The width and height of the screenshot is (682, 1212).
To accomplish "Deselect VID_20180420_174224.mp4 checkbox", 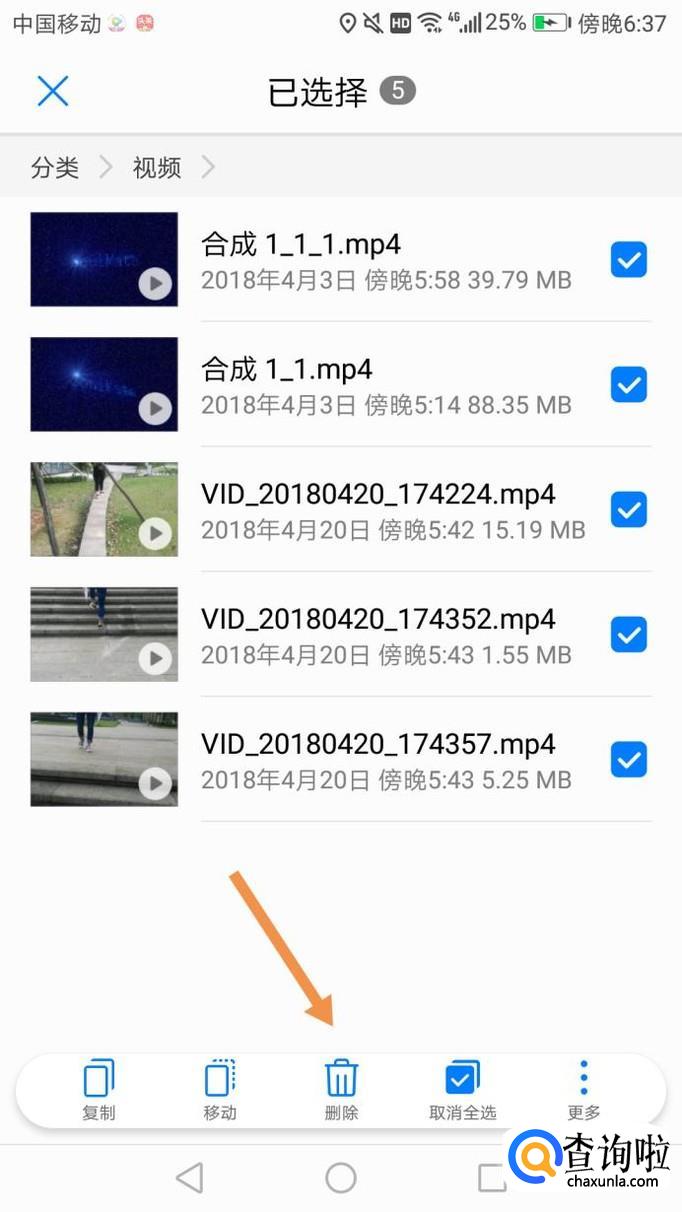I will point(629,510).
